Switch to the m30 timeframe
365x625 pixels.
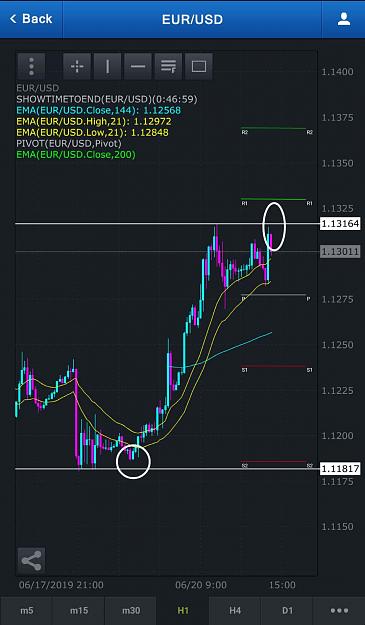coord(131,611)
